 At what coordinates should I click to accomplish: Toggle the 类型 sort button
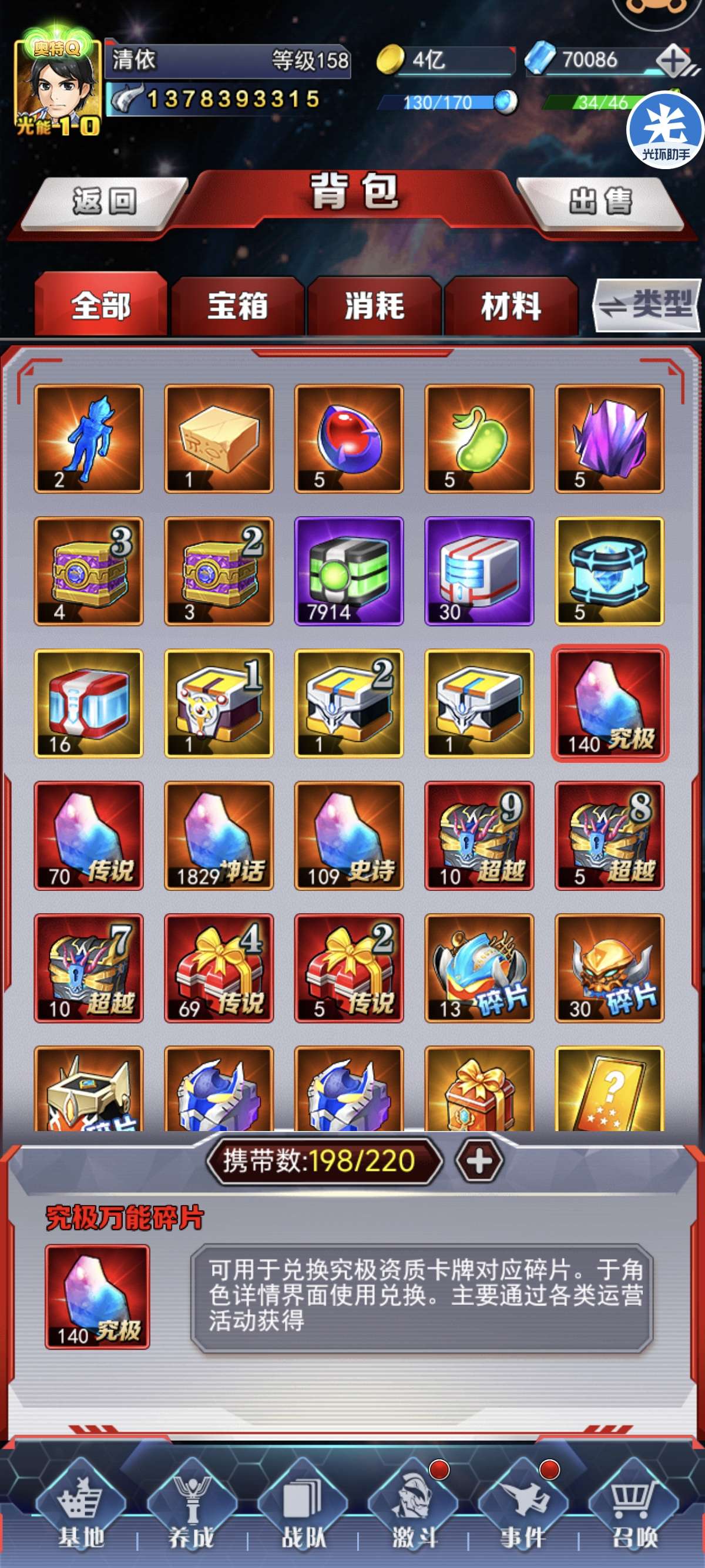tap(647, 304)
